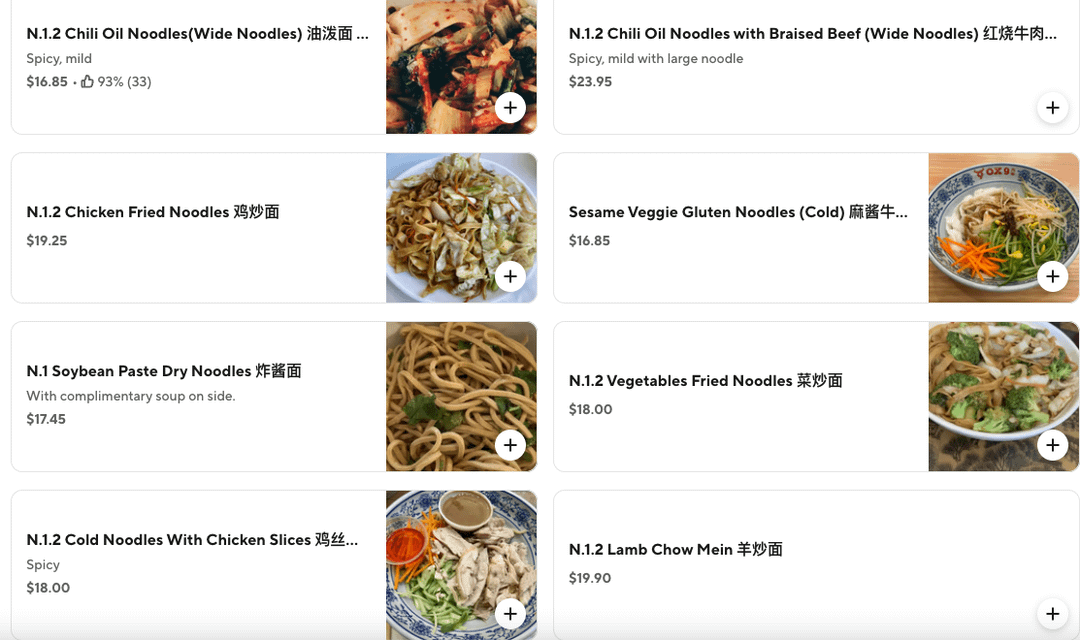Add Cold Noodles With Chicken Slices
The image size is (1080, 640).
(x=510, y=613)
